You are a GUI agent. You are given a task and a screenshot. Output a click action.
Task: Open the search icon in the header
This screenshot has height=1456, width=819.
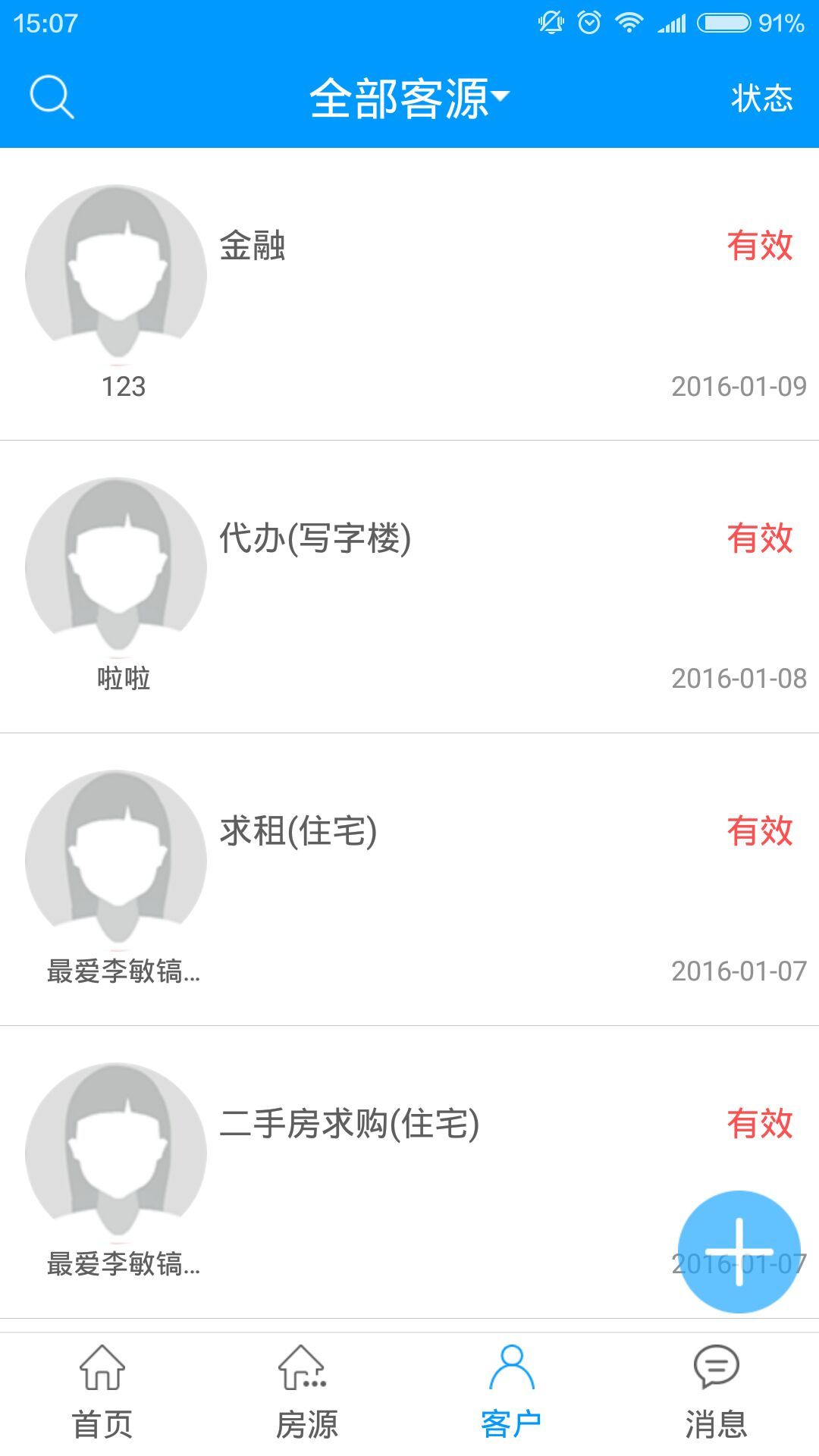(52, 97)
